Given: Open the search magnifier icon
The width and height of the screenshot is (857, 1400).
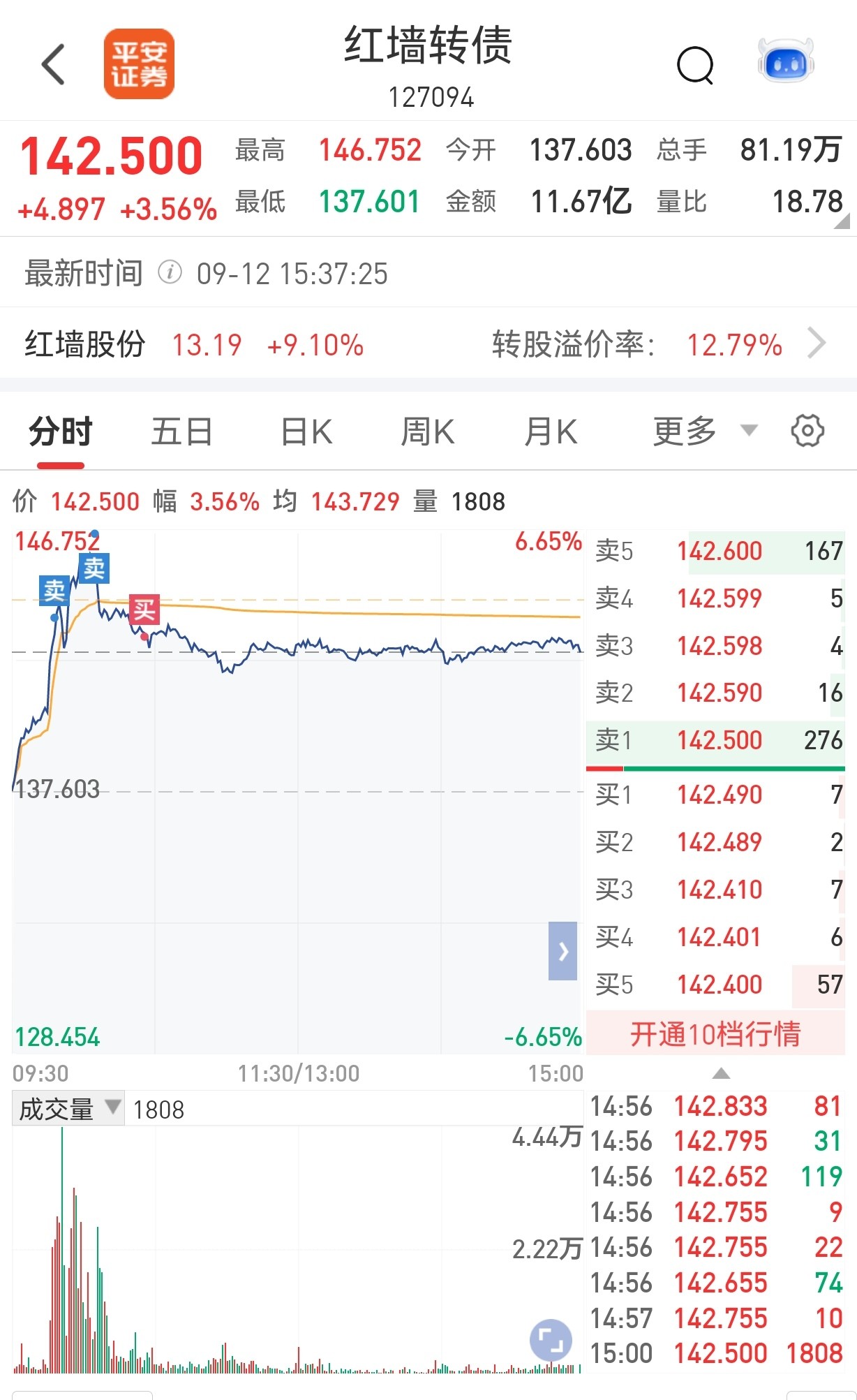Looking at the screenshot, I should pos(695,66).
